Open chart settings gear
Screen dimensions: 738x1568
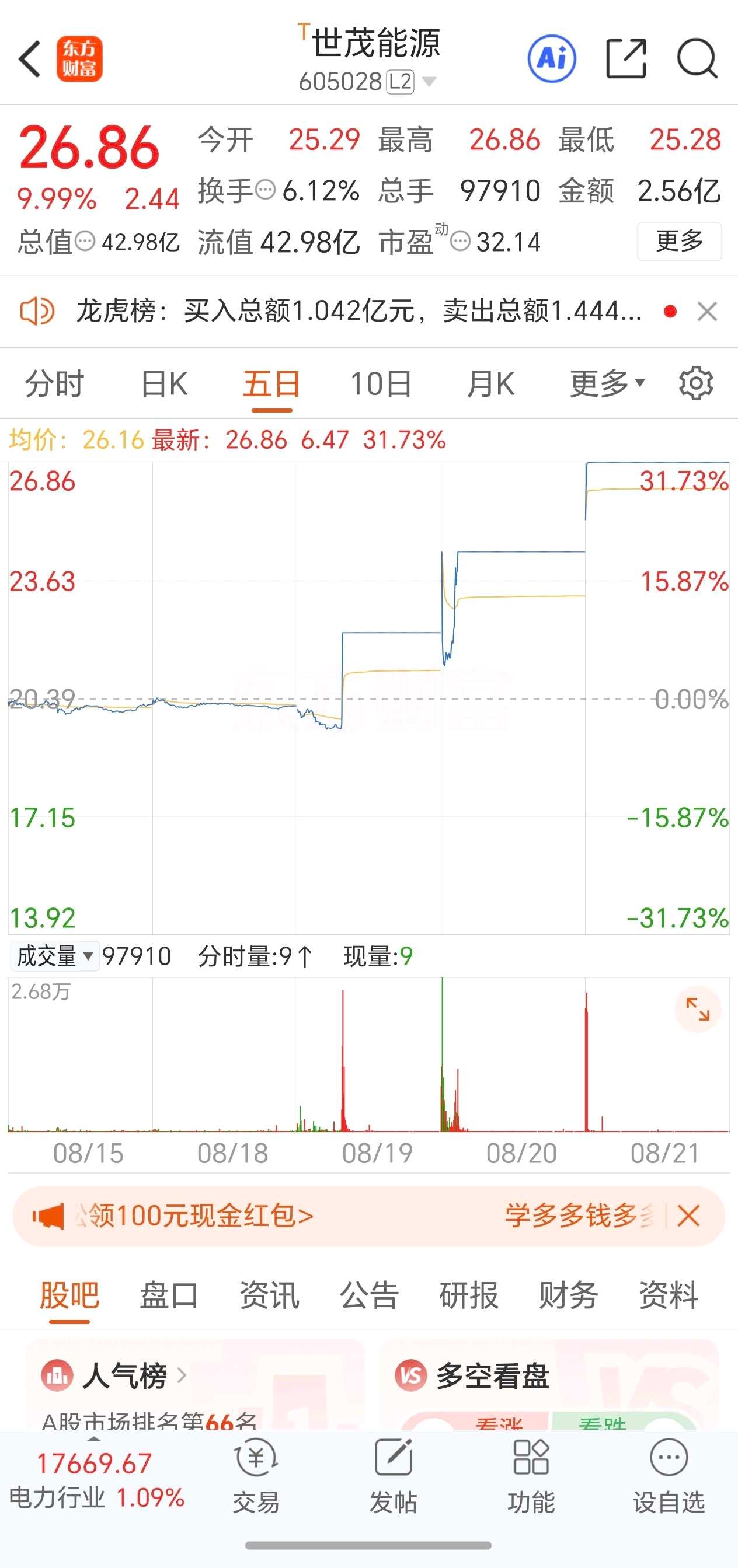696,383
